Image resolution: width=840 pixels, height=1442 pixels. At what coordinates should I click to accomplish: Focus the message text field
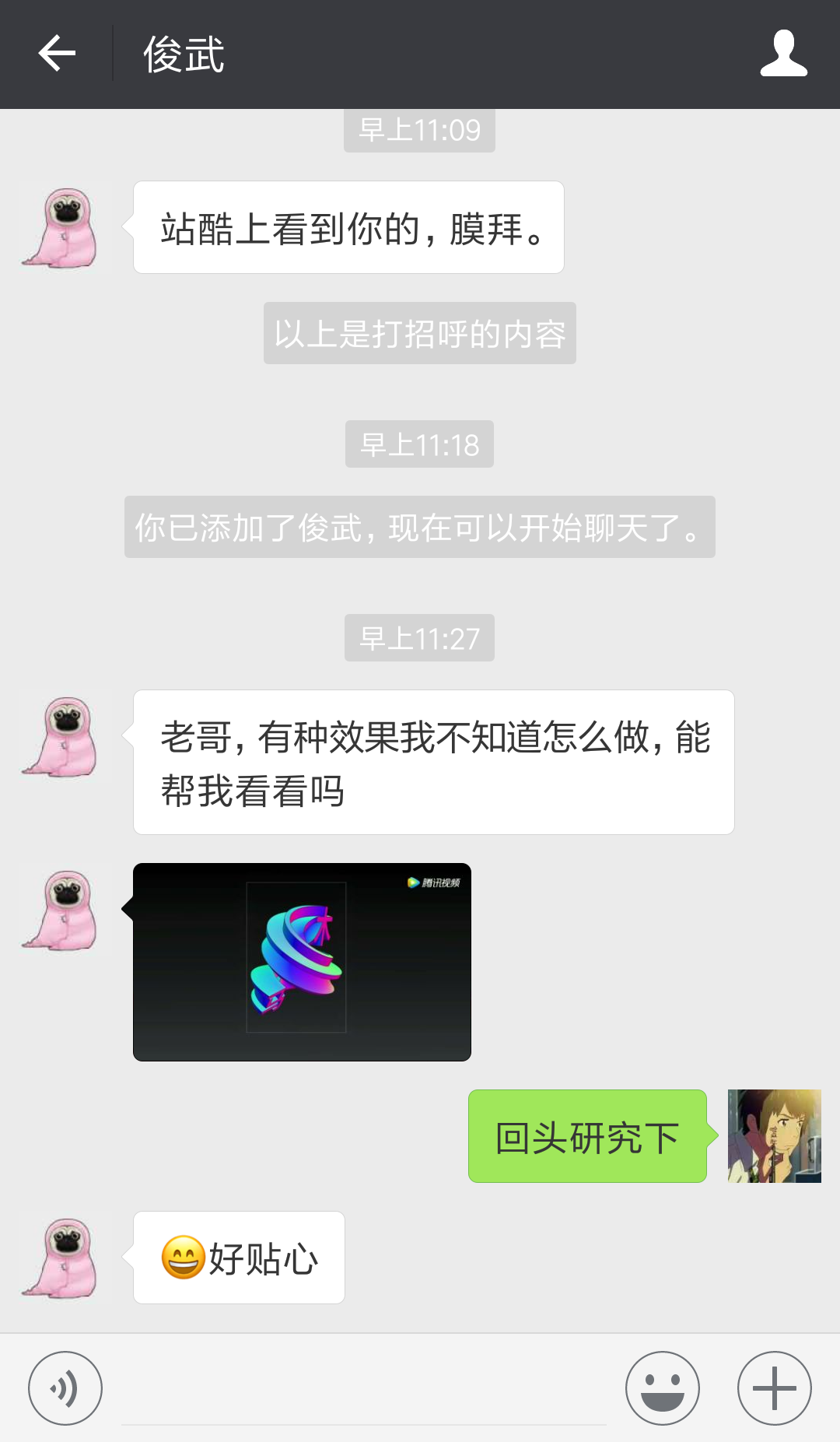[364, 1388]
